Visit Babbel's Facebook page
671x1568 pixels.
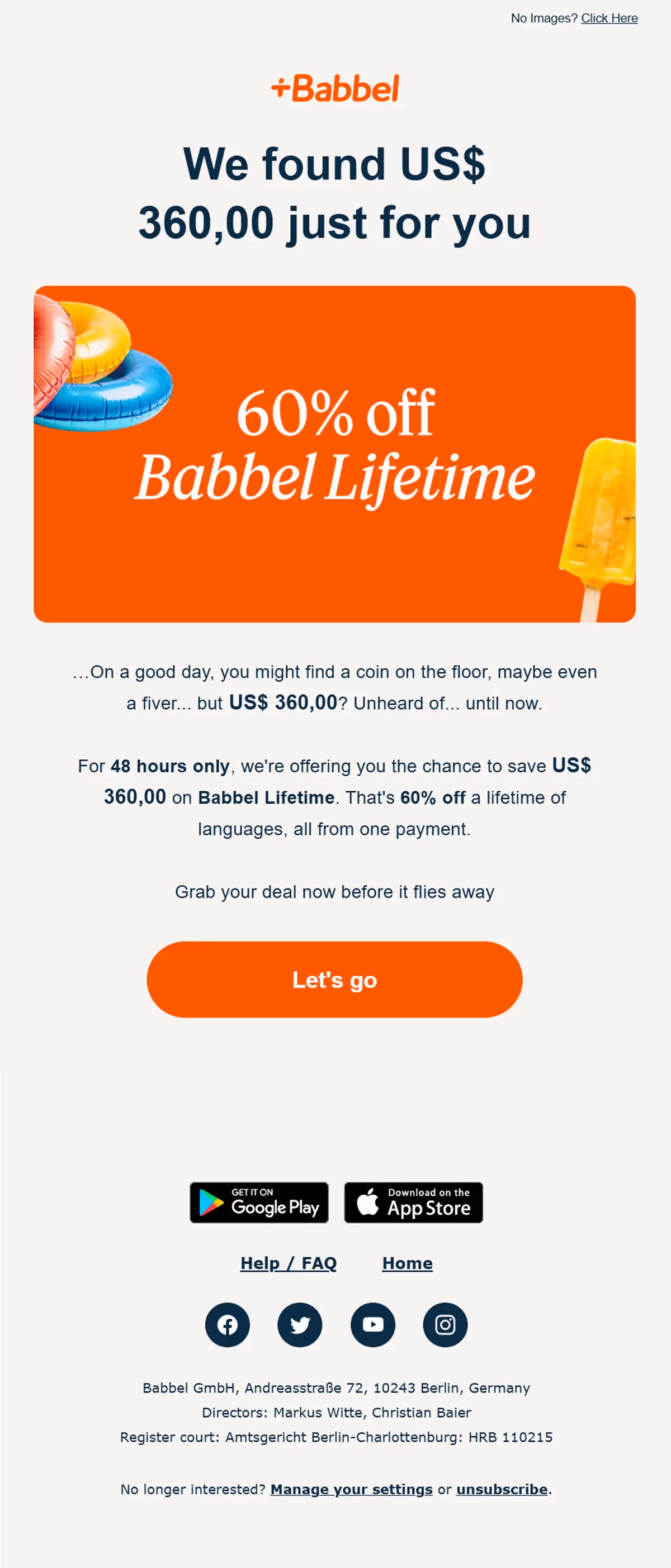(x=227, y=1324)
